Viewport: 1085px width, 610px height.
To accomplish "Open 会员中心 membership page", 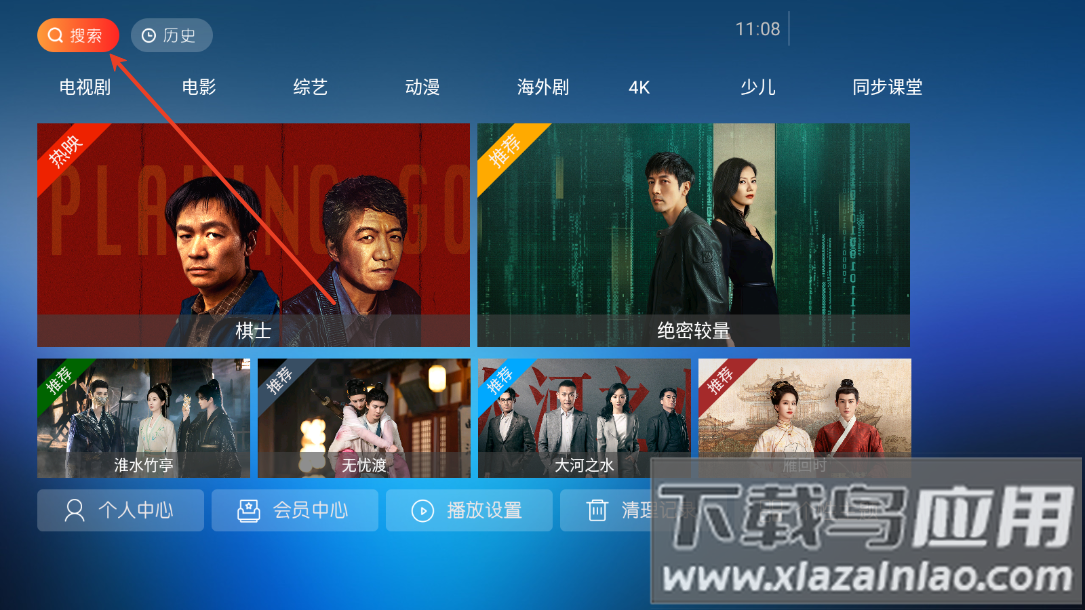I will [294, 510].
